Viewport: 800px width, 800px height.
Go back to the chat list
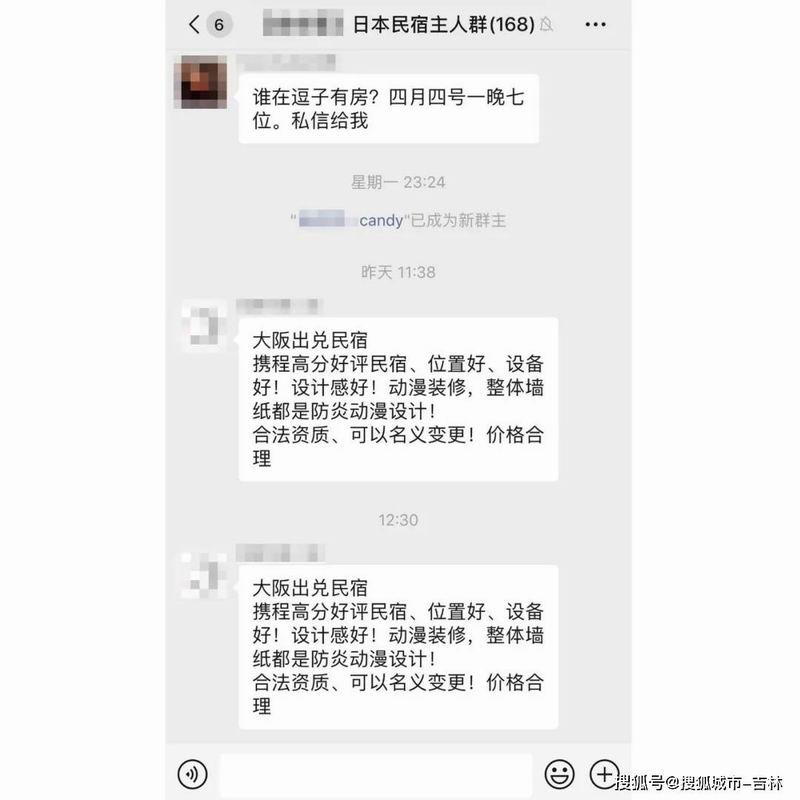pyautogui.click(x=203, y=23)
